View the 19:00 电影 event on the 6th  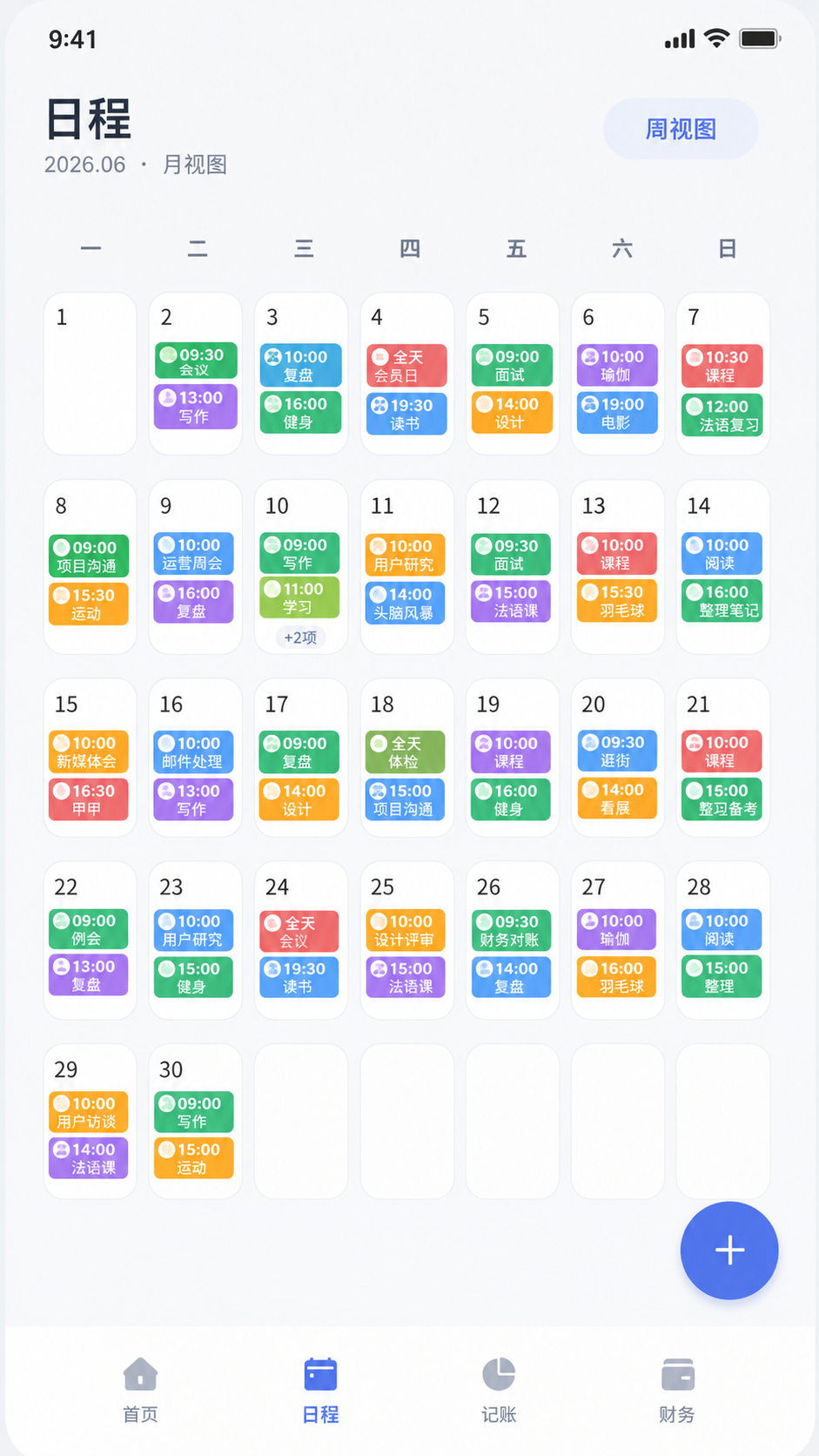click(x=617, y=414)
